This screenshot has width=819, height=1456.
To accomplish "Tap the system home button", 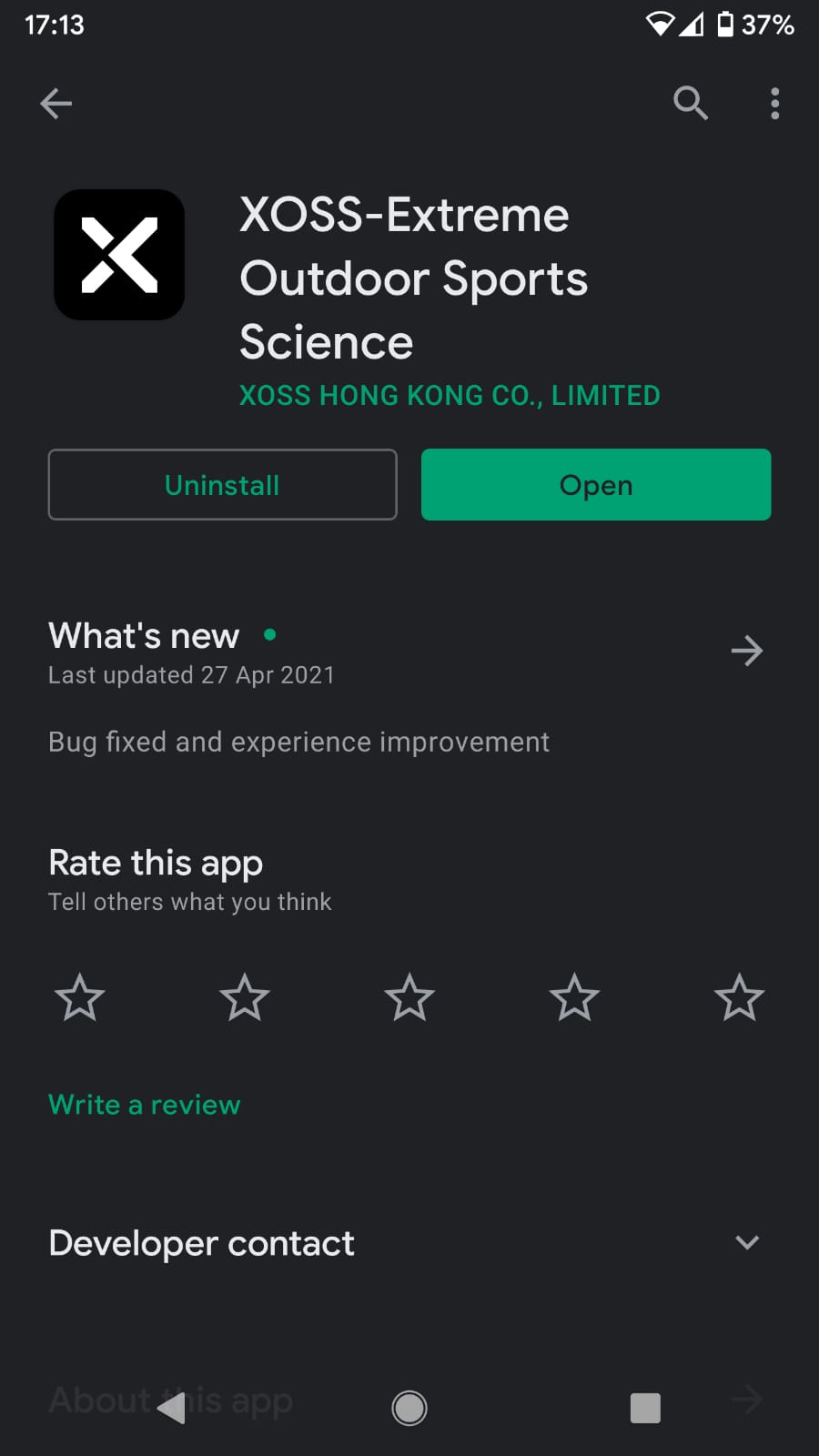I will point(409,1408).
